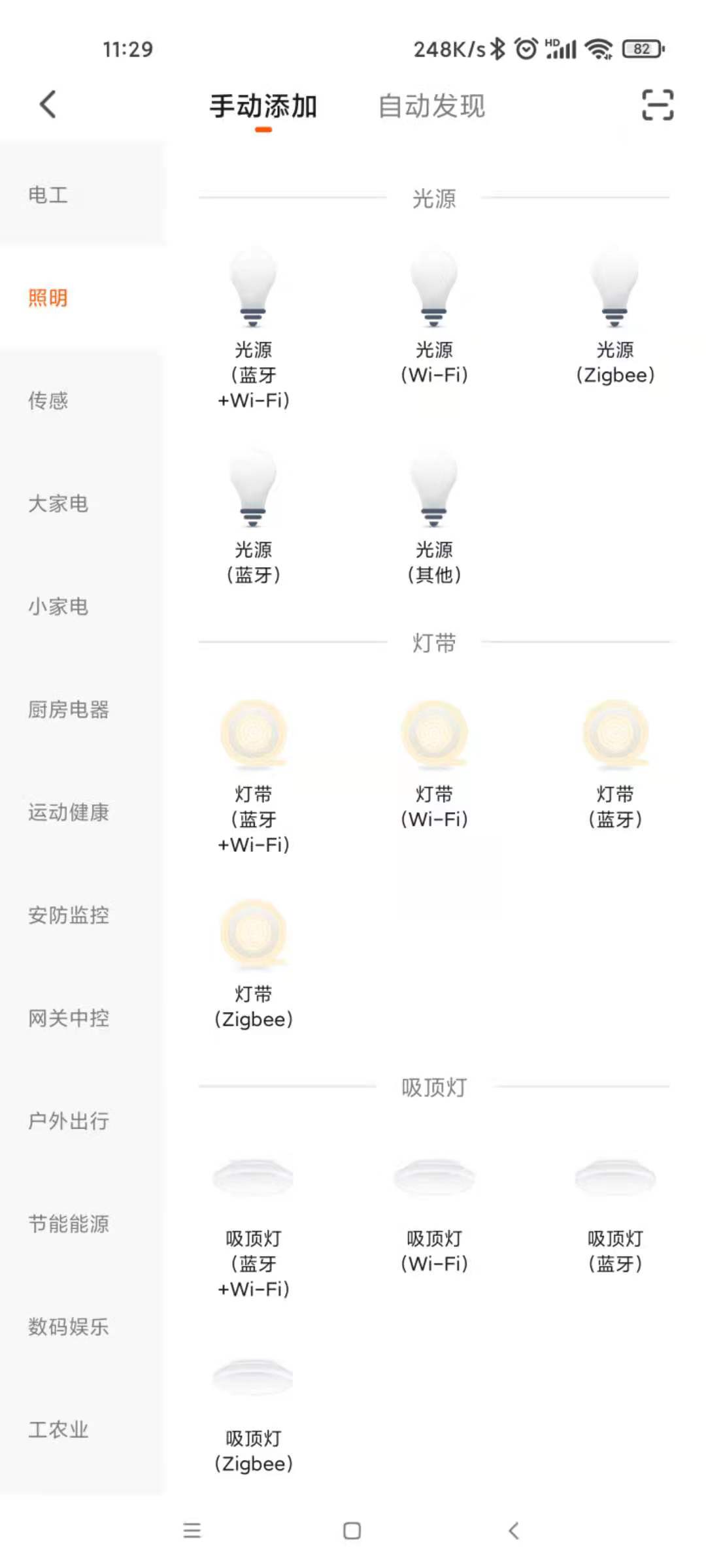Switch to the 自动发现 tab
Viewport: 706px width, 1568px height.
pos(430,106)
